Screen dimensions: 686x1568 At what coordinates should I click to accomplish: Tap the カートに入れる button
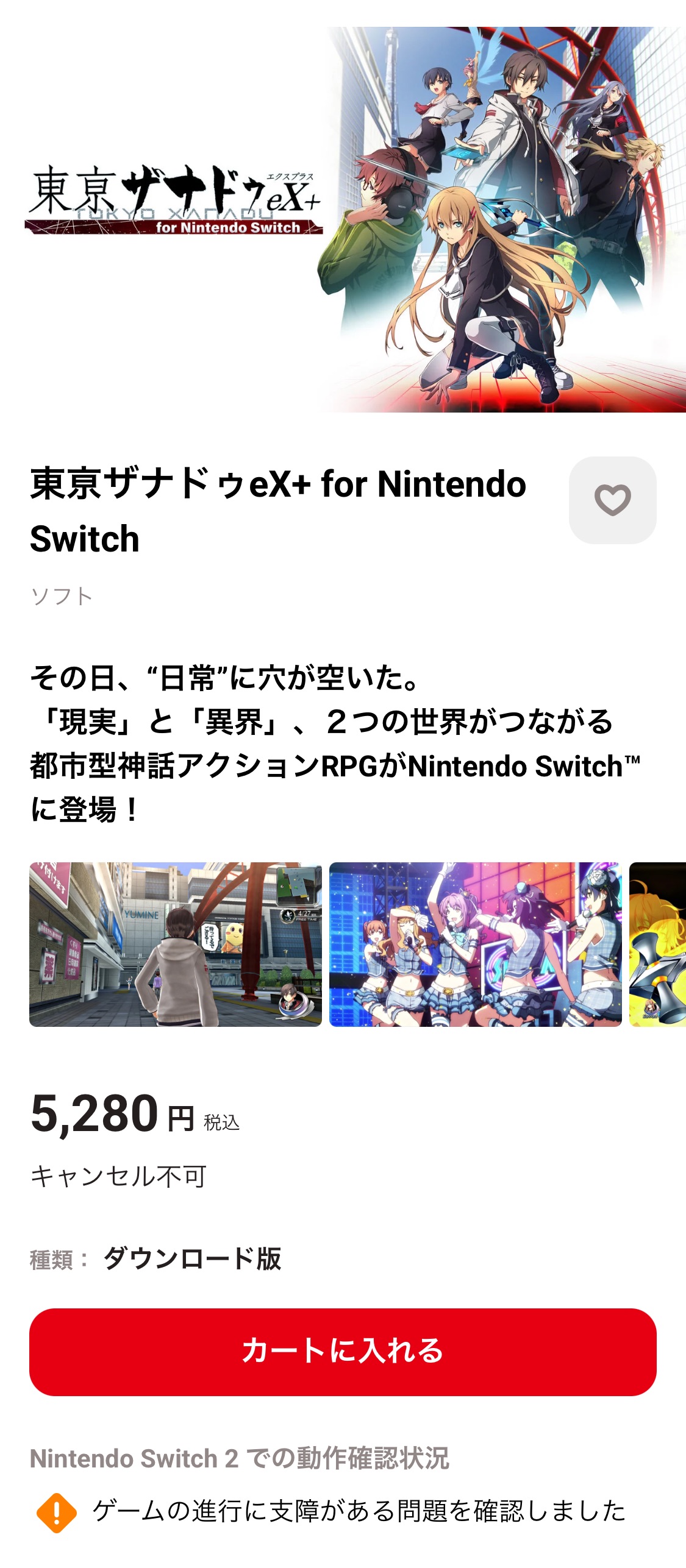pyautogui.click(x=343, y=1351)
